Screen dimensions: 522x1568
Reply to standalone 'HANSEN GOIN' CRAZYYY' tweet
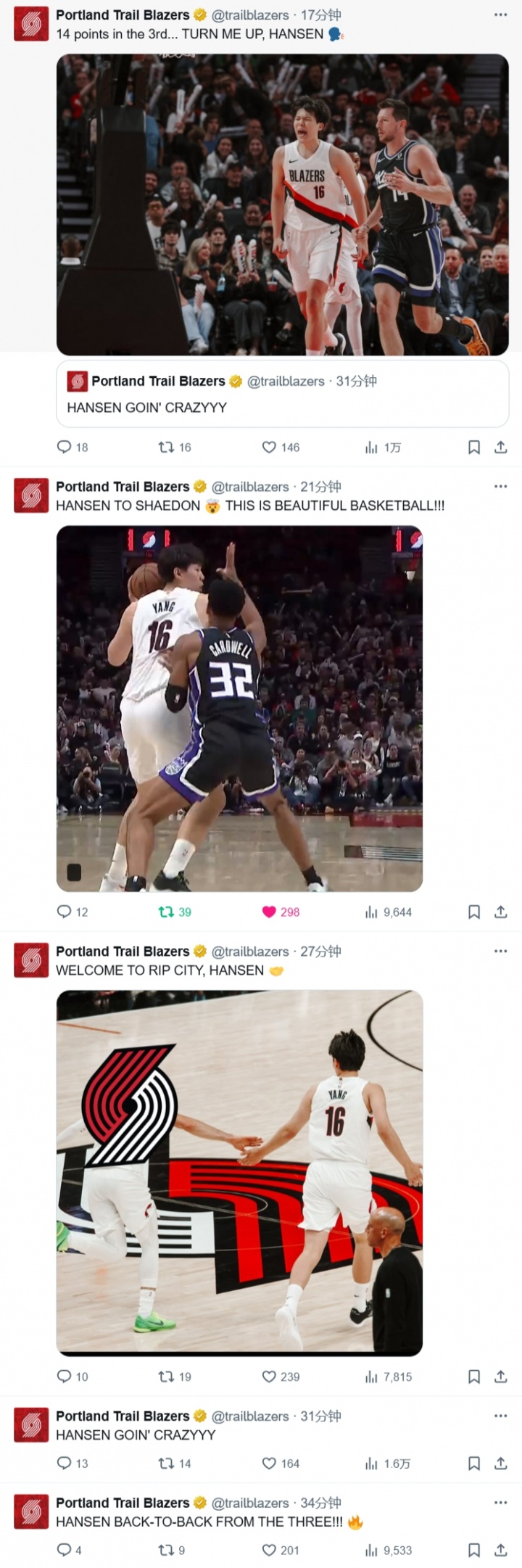click(x=65, y=1464)
